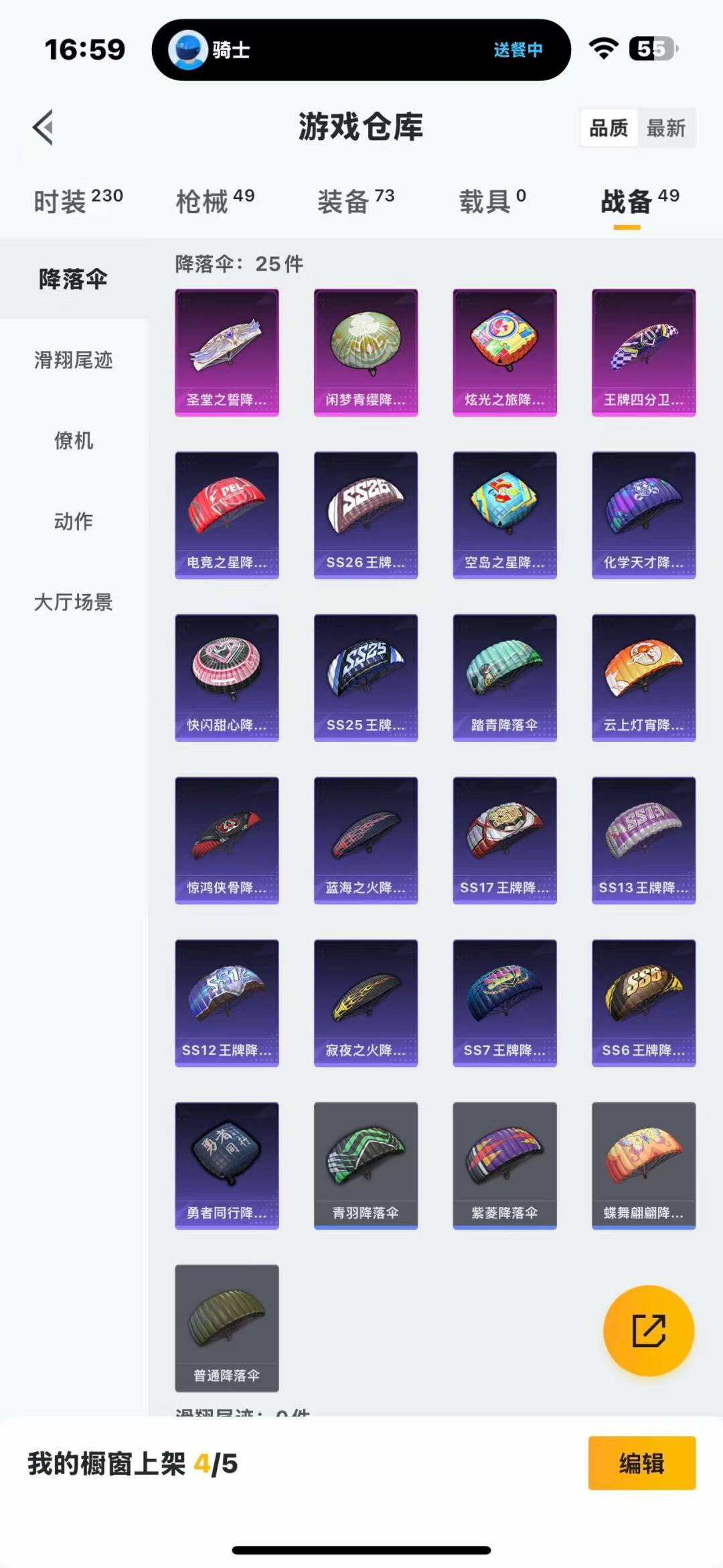Open the 普通降落伞 item
The height and width of the screenshot is (1568, 723).
click(227, 1328)
